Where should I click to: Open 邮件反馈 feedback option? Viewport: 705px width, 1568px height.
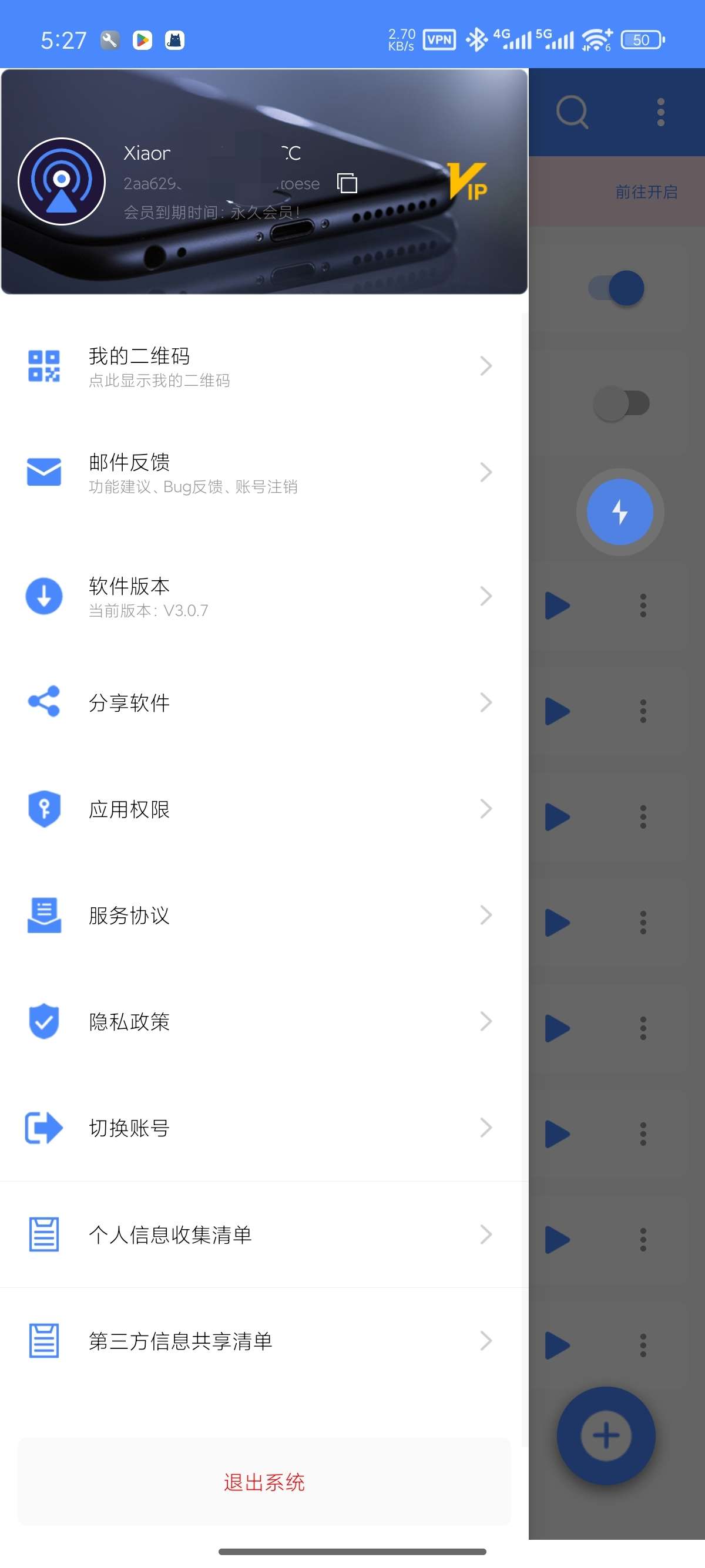tap(262, 473)
